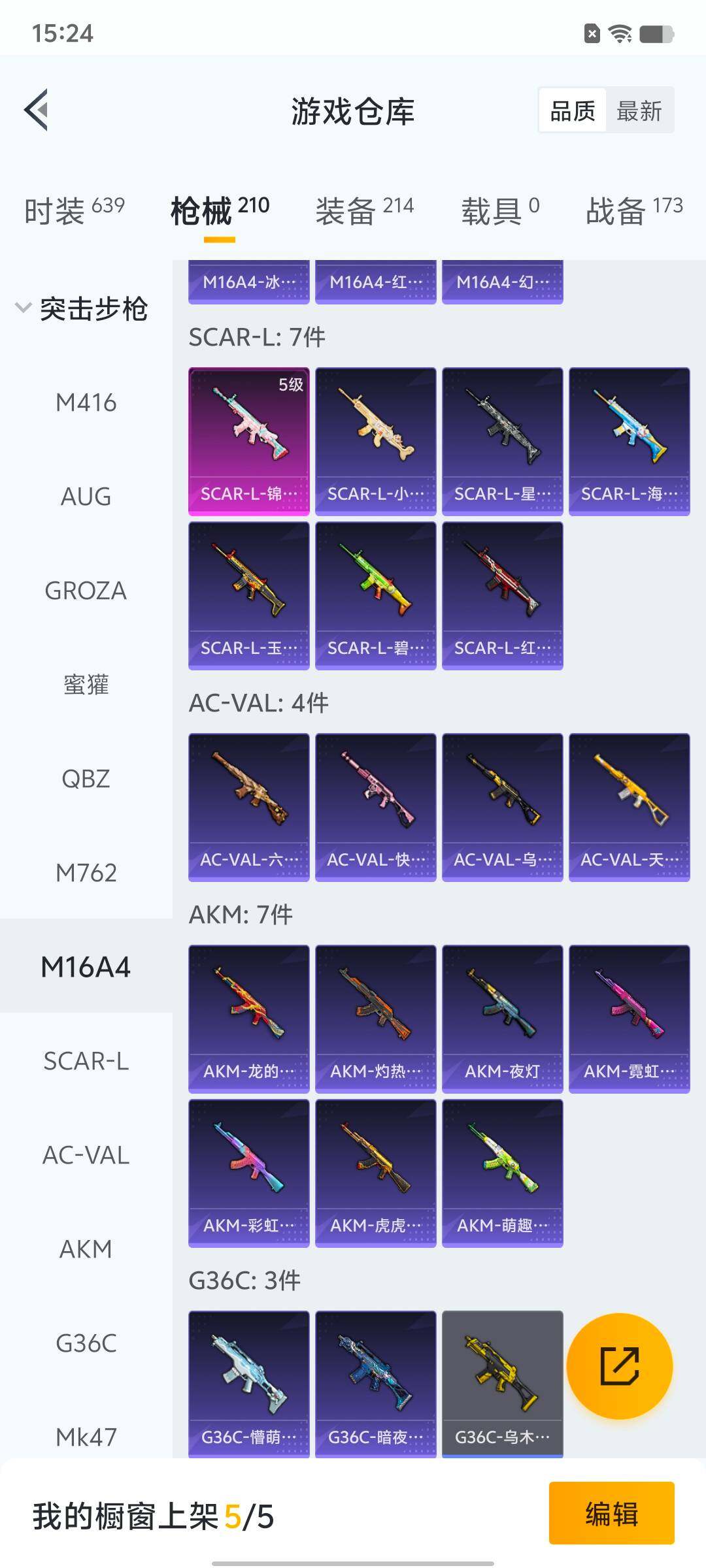The height and width of the screenshot is (1568, 706).
Task: Switch to the 载具 tab
Action: tap(500, 210)
